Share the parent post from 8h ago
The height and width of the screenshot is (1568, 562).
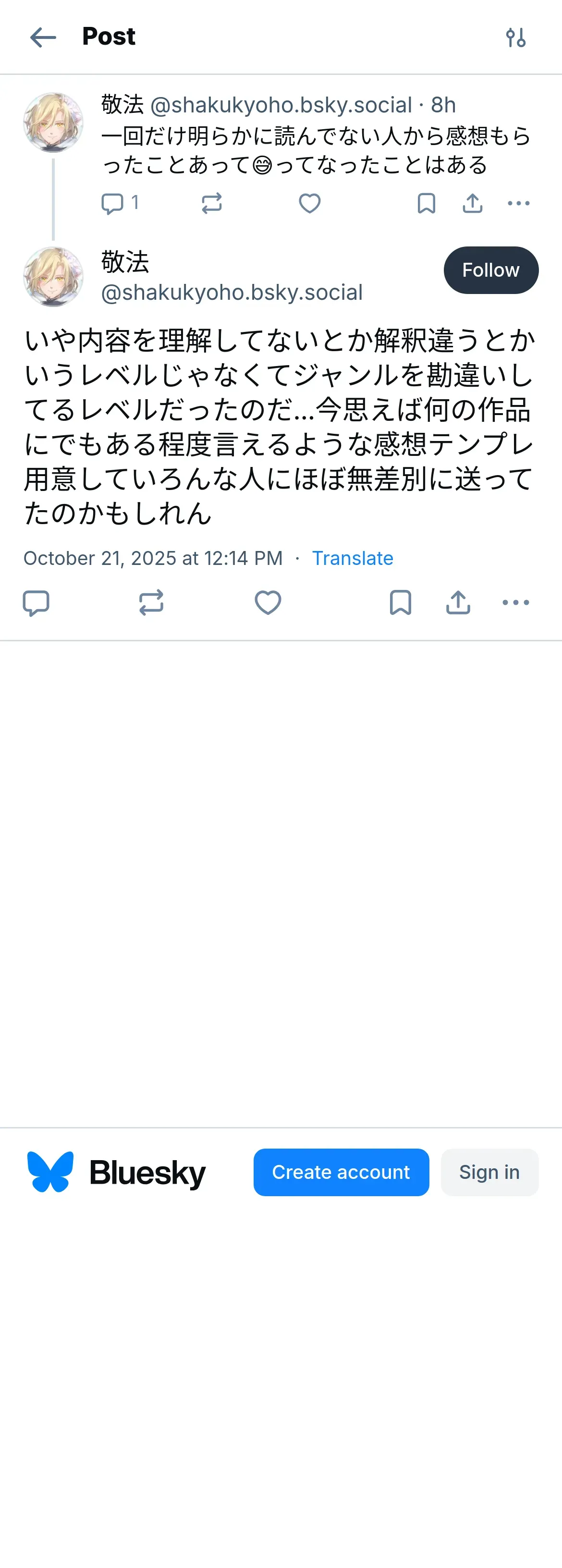tap(473, 203)
